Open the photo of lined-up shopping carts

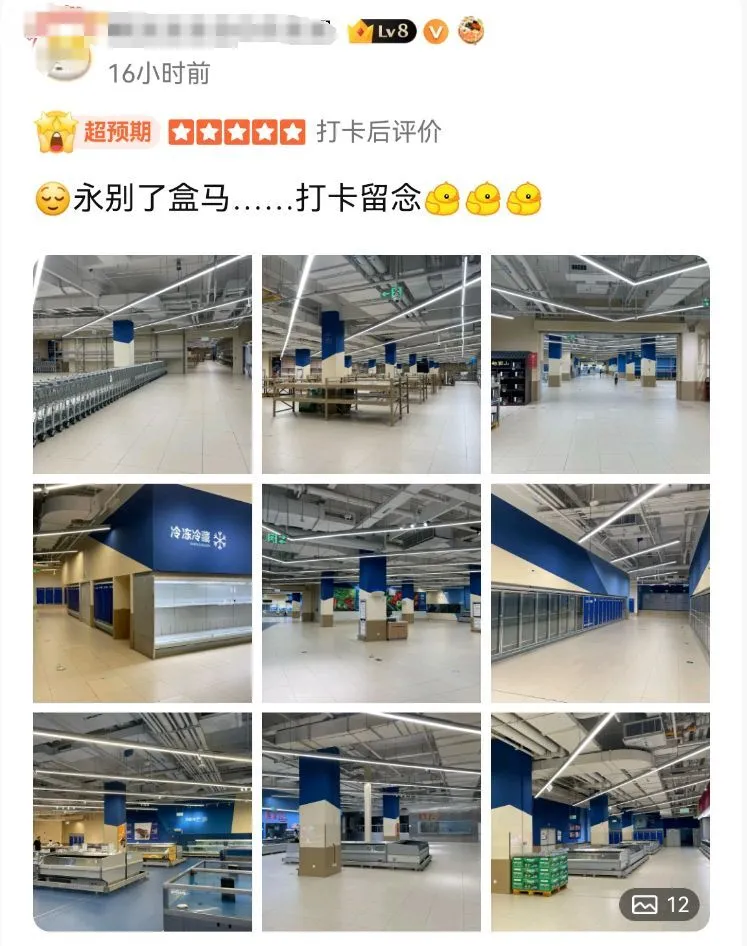(142, 364)
